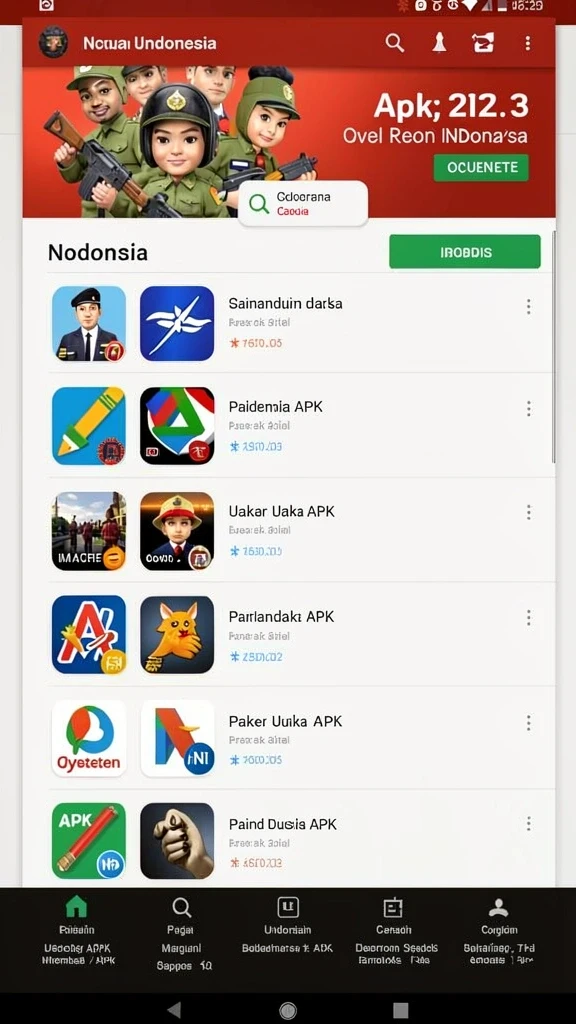Open the options menu for Sainanduin darka
Screen dimensions: 576x1024
point(528,307)
